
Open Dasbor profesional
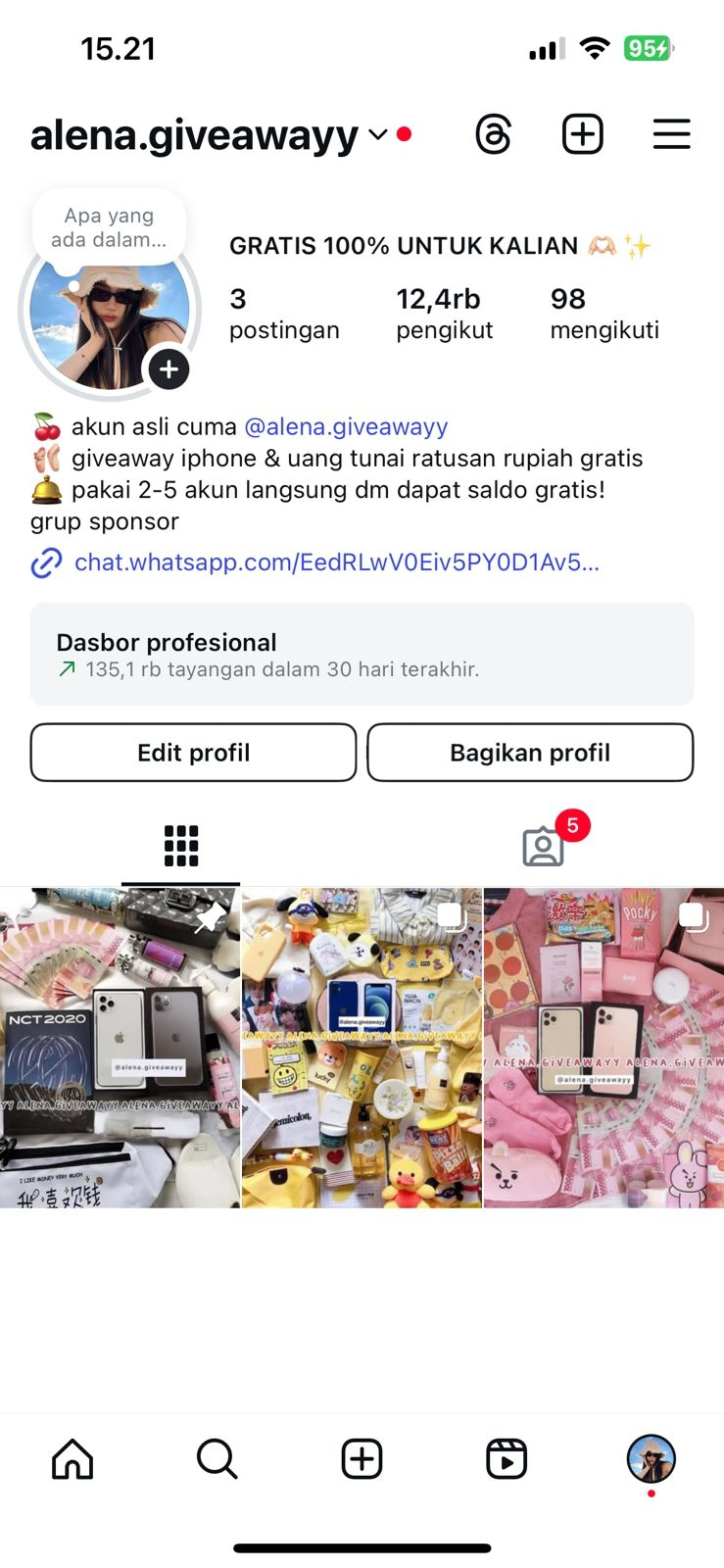click(362, 655)
